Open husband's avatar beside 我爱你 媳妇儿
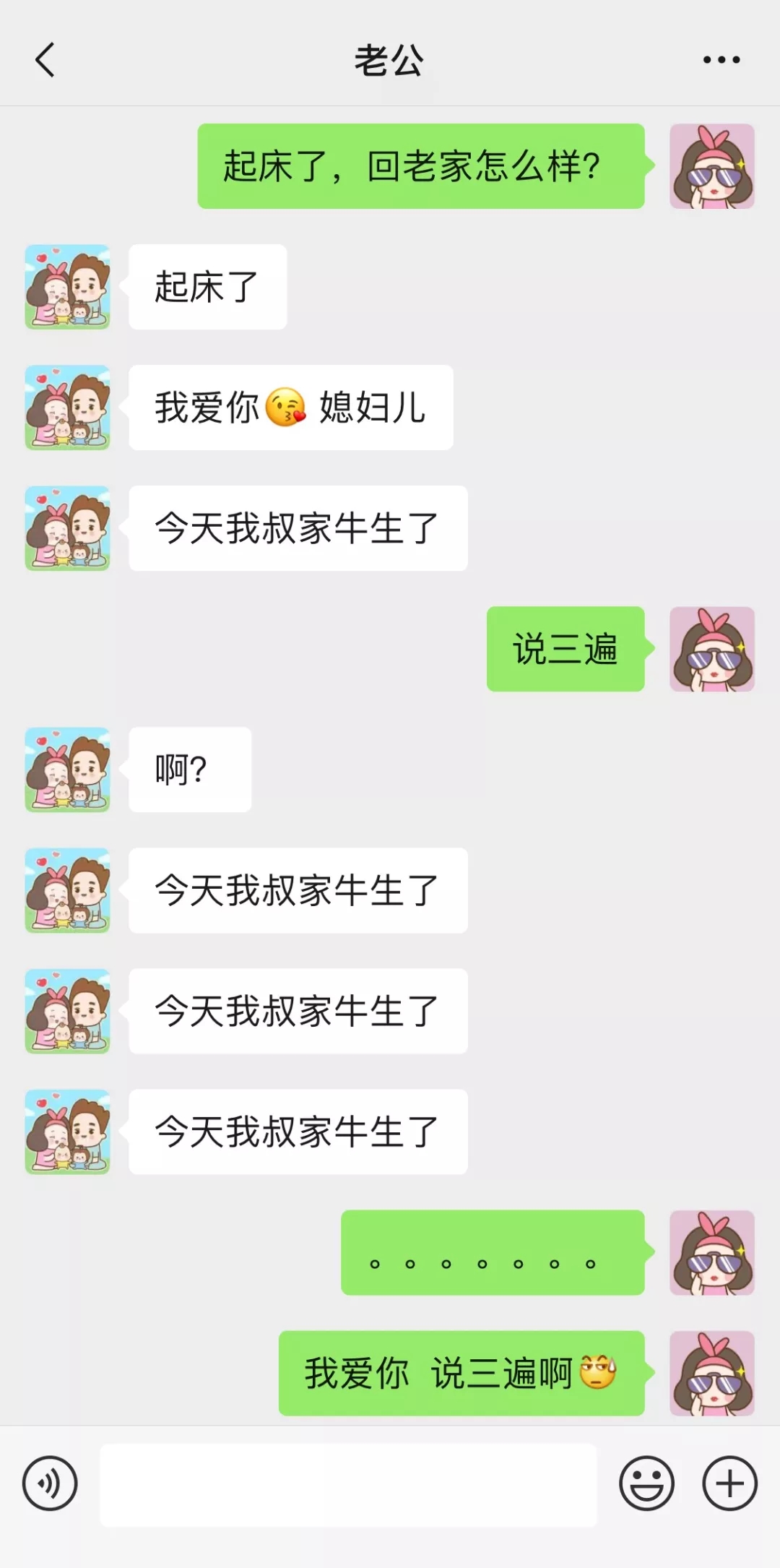Image resolution: width=780 pixels, height=1568 pixels. tap(68, 408)
